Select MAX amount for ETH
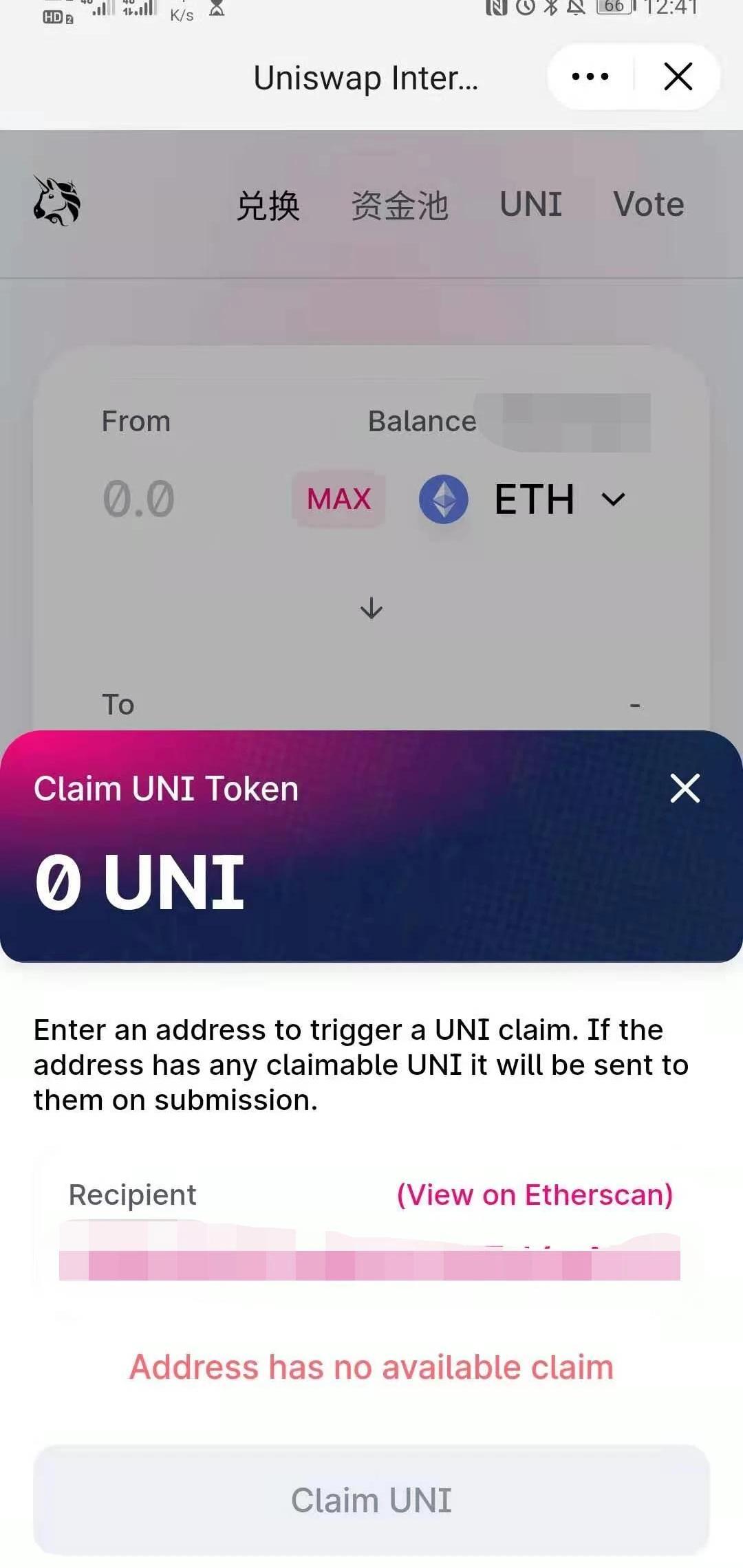 pos(338,499)
